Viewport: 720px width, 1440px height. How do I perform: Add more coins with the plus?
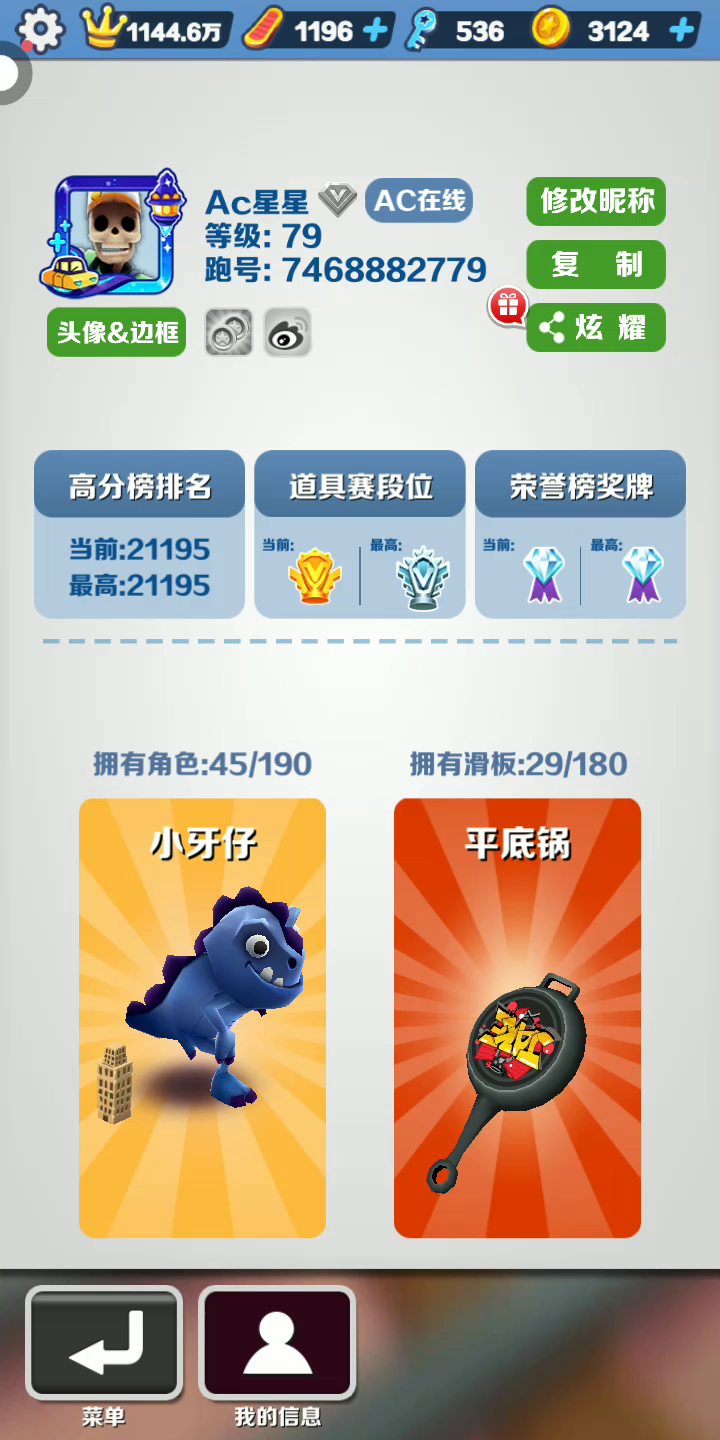tap(682, 31)
